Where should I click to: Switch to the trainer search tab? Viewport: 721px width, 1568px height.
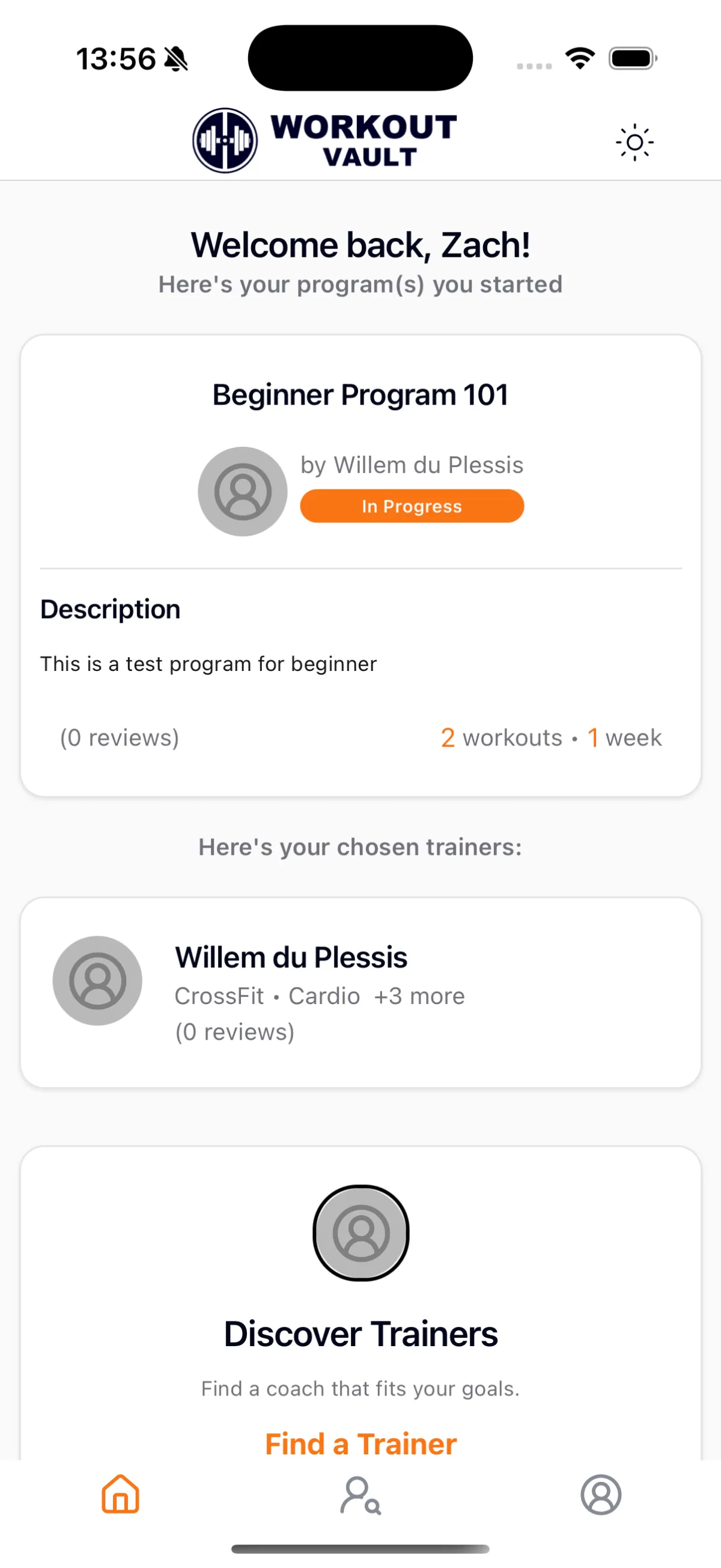360,1495
